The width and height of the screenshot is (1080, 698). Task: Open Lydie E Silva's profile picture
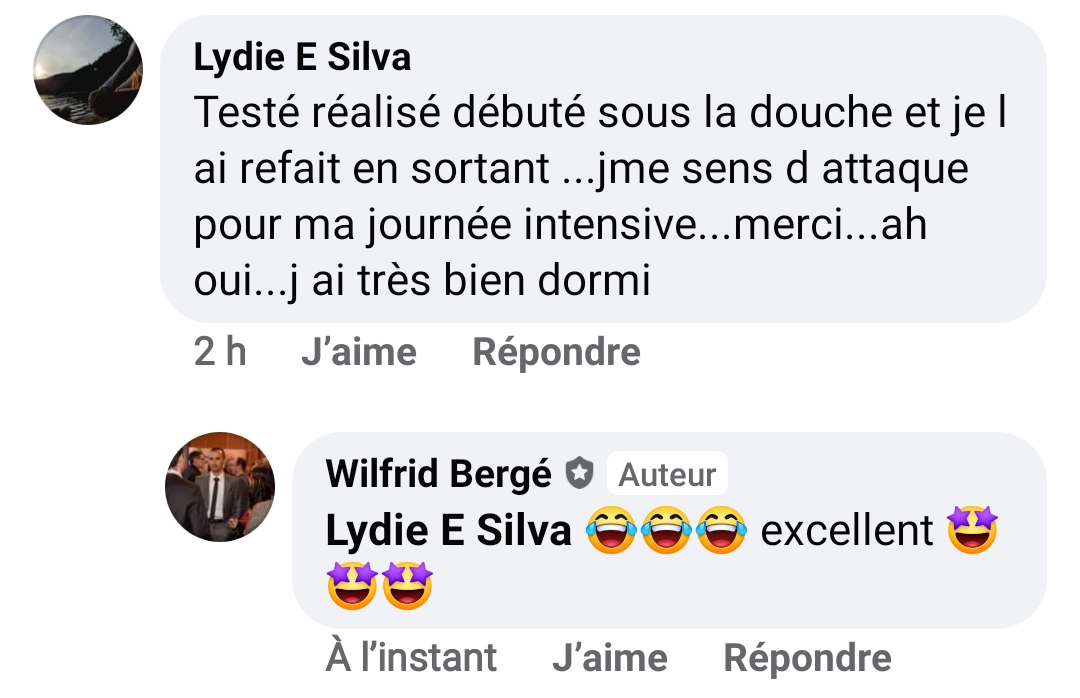point(88,70)
